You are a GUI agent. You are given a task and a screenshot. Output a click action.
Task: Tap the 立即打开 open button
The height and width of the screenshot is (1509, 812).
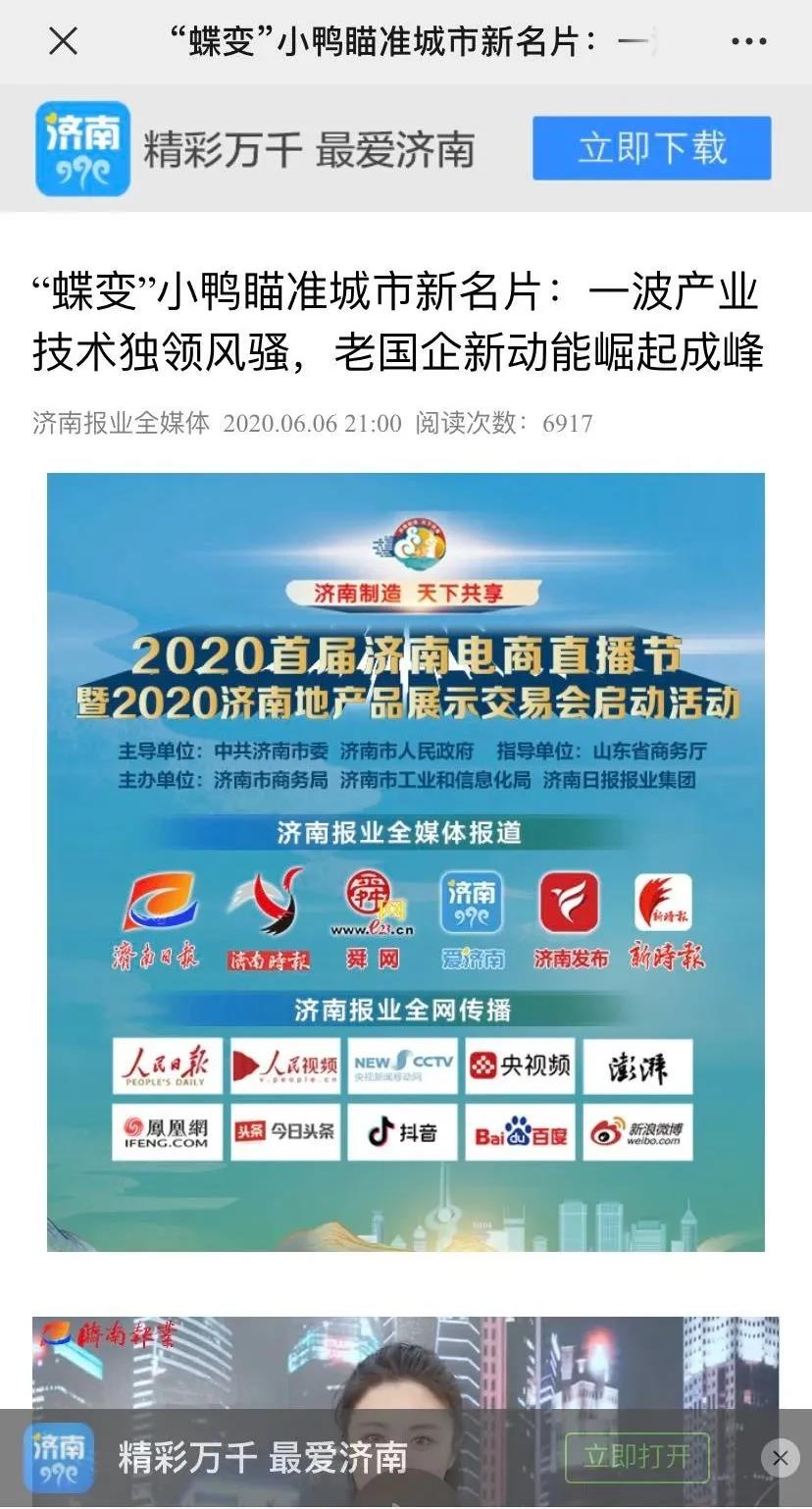click(637, 1458)
